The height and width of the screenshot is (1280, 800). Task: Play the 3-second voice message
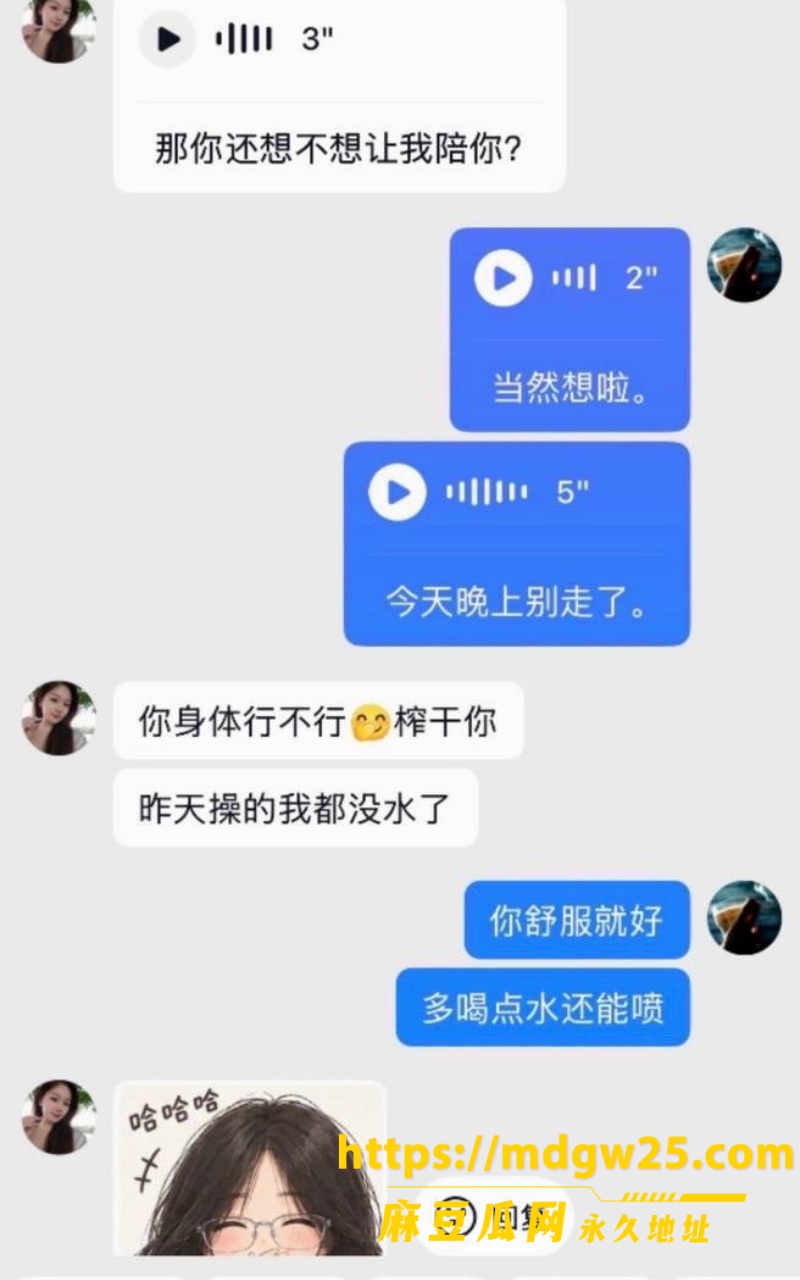(x=167, y=39)
